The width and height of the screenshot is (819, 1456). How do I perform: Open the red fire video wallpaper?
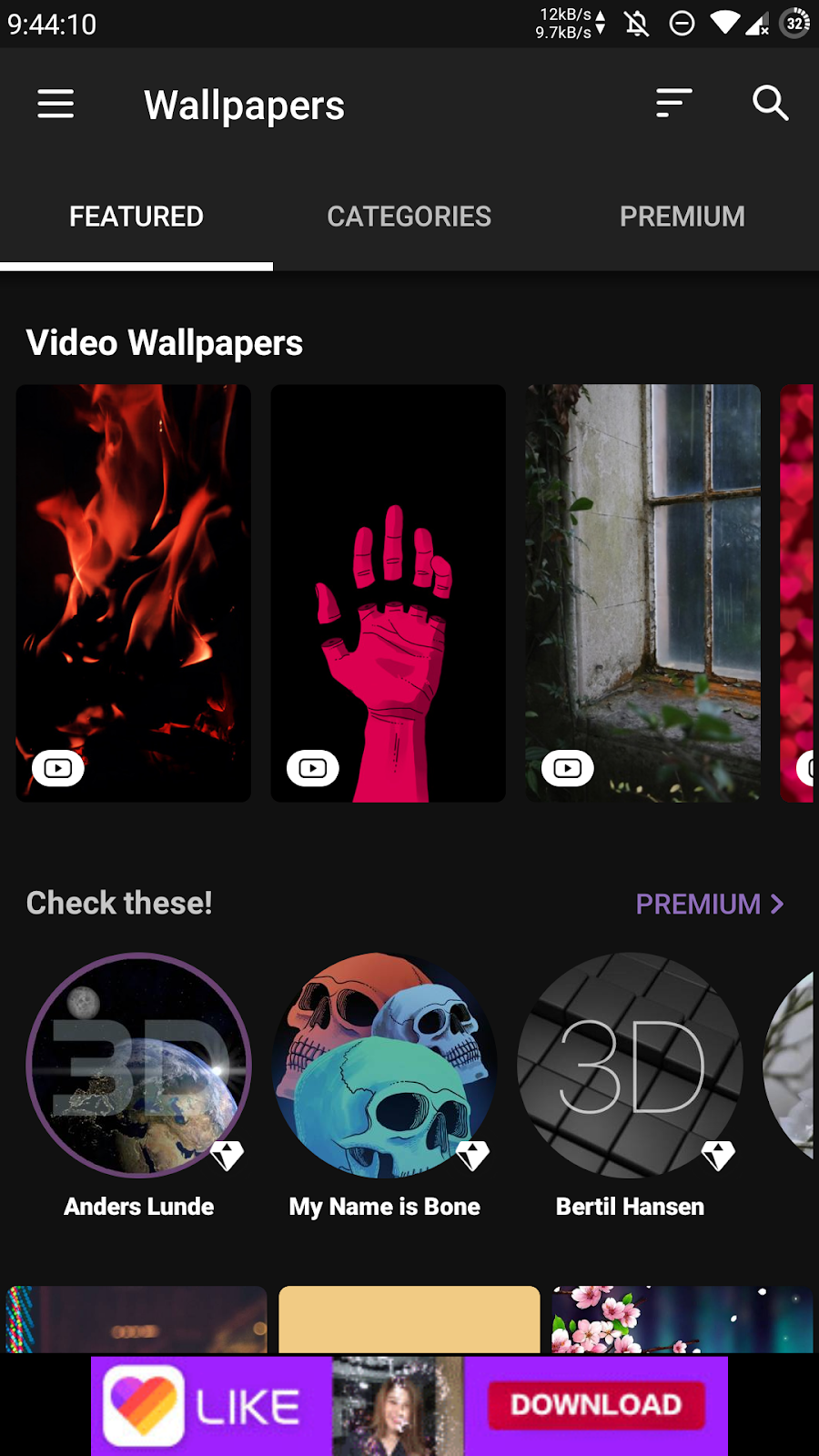pos(134,591)
